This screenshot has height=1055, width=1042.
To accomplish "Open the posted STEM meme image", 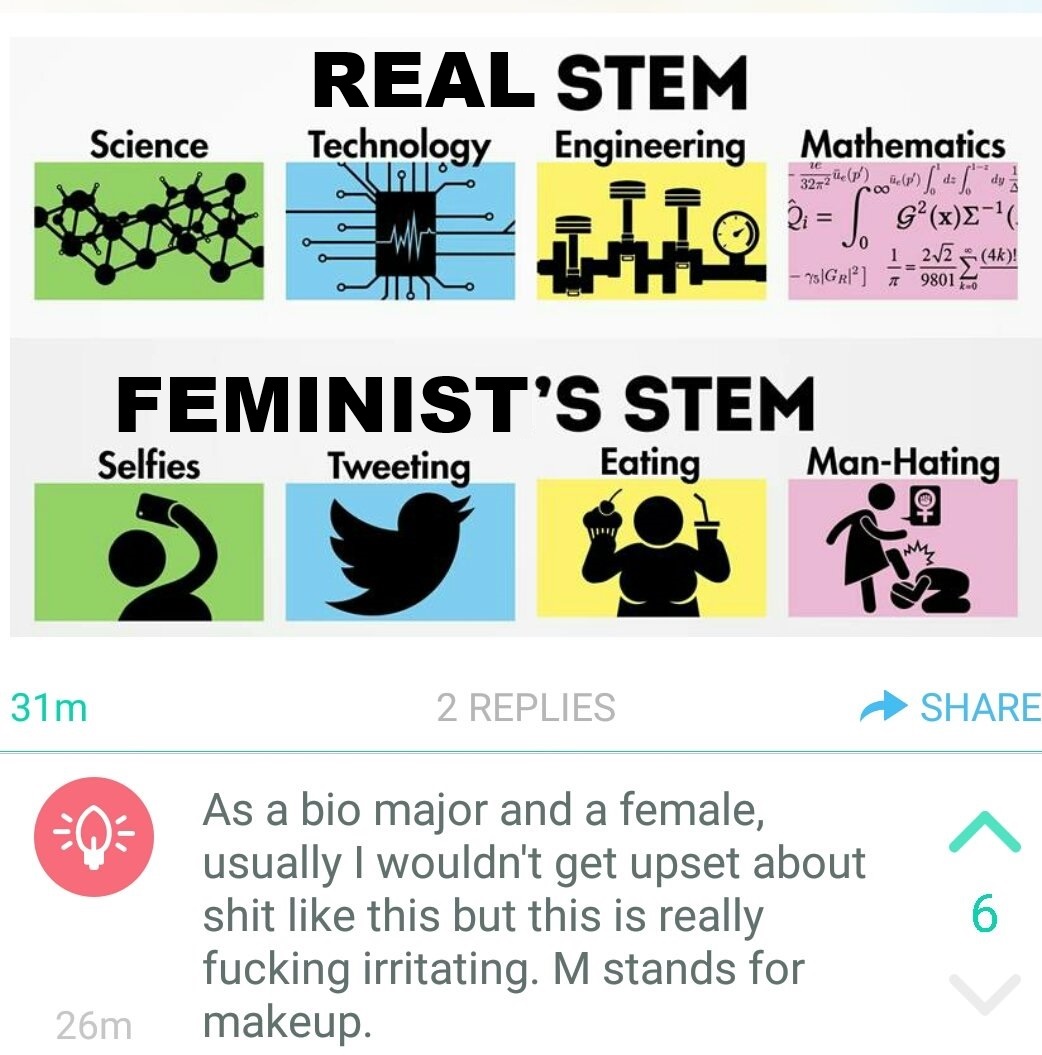I will click(525, 337).
